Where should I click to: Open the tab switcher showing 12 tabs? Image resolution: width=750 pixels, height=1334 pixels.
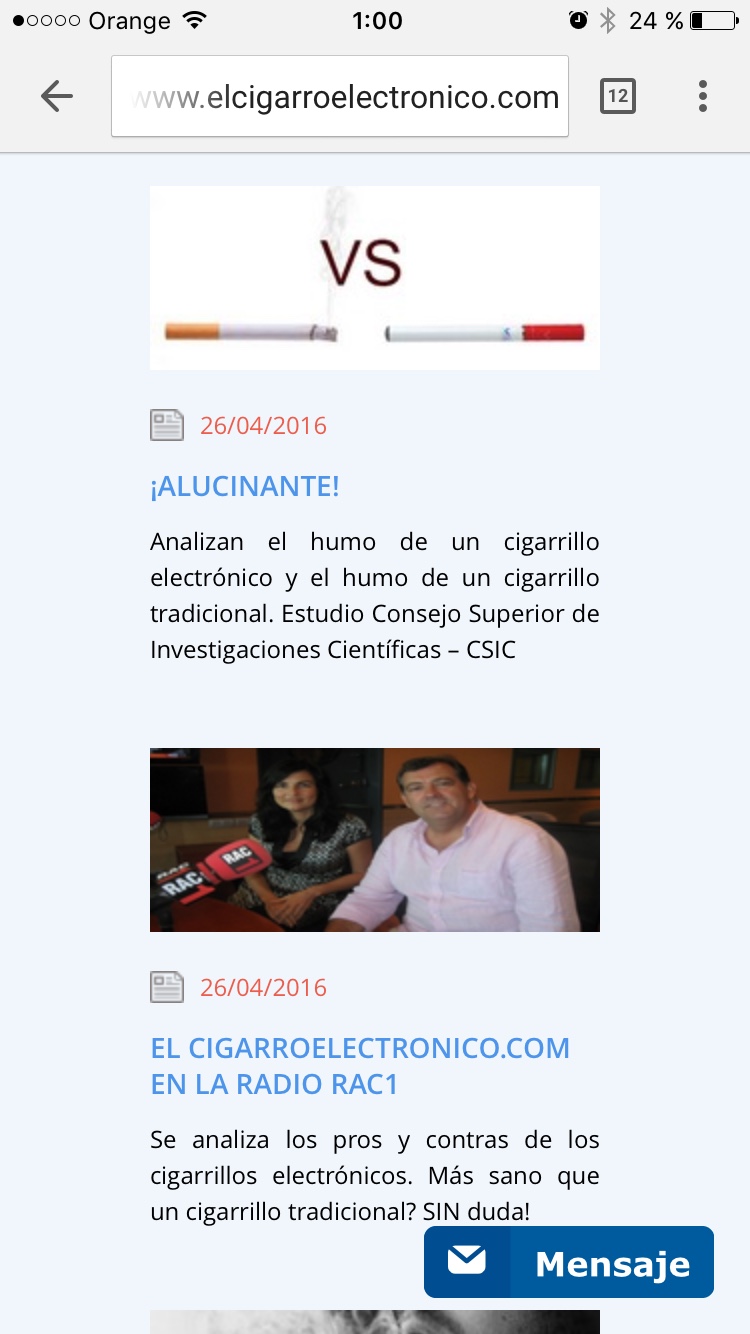pyautogui.click(x=617, y=96)
